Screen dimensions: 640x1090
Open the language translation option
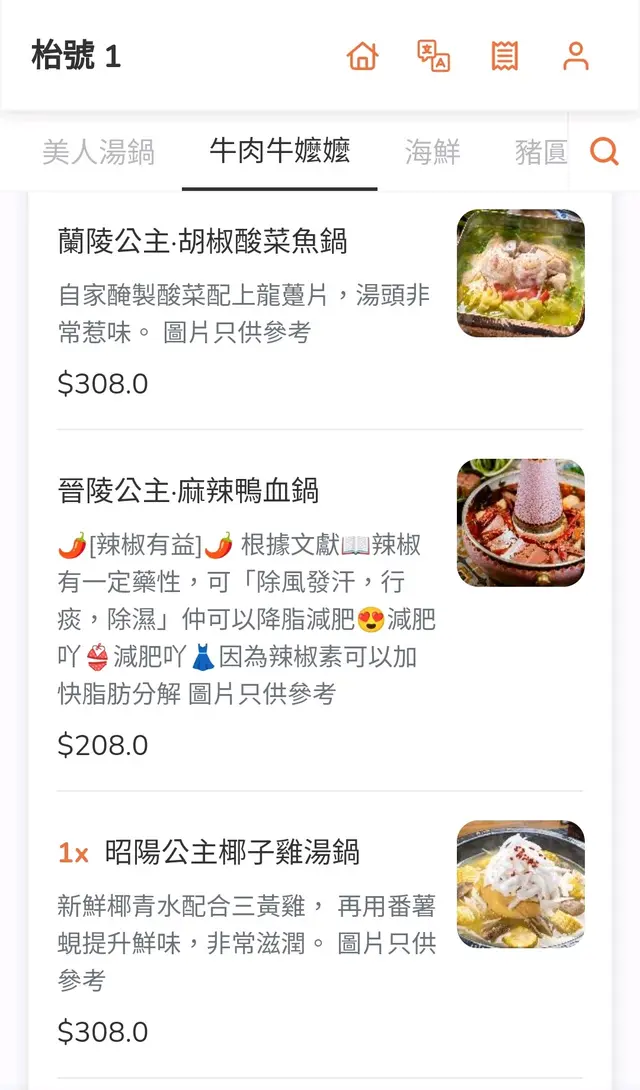click(x=433, y=56)
